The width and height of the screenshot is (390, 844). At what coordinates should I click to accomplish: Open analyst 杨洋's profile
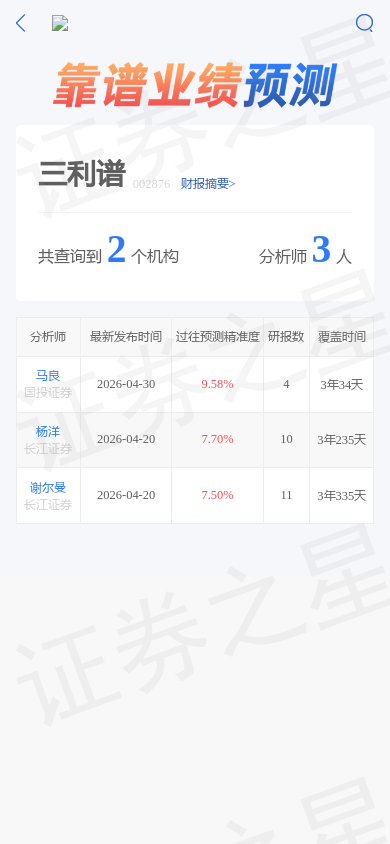click(x=48, y=432)
